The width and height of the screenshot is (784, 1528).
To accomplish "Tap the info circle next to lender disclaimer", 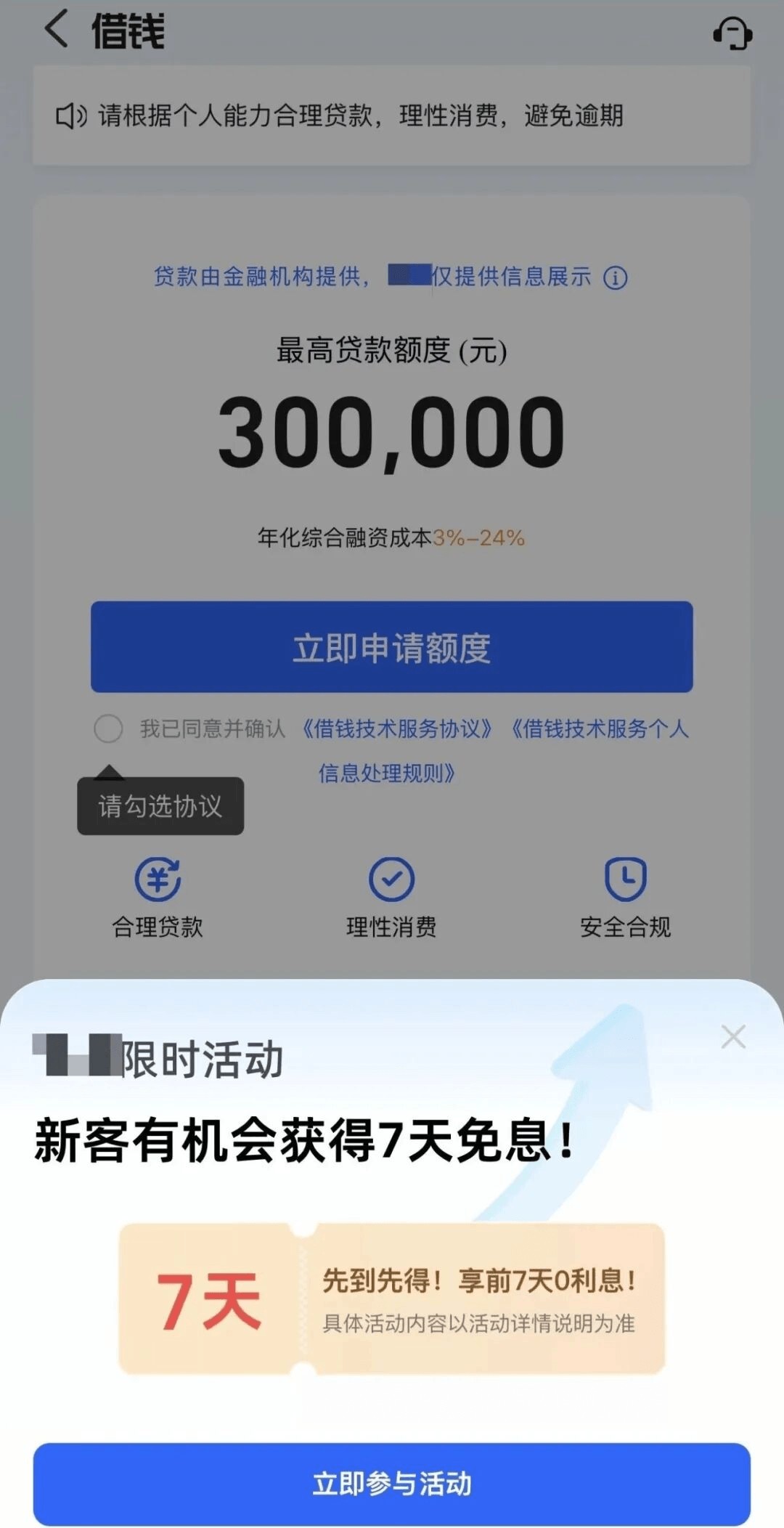I will coord(614,277).
